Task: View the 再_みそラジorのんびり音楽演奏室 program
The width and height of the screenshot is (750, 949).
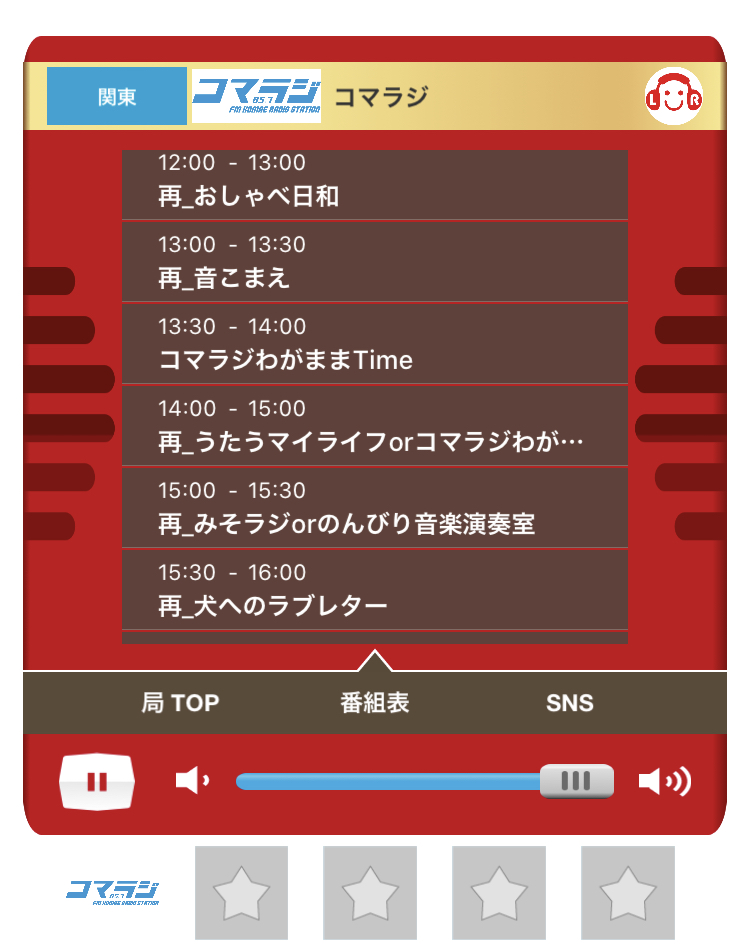Action: 374,508
